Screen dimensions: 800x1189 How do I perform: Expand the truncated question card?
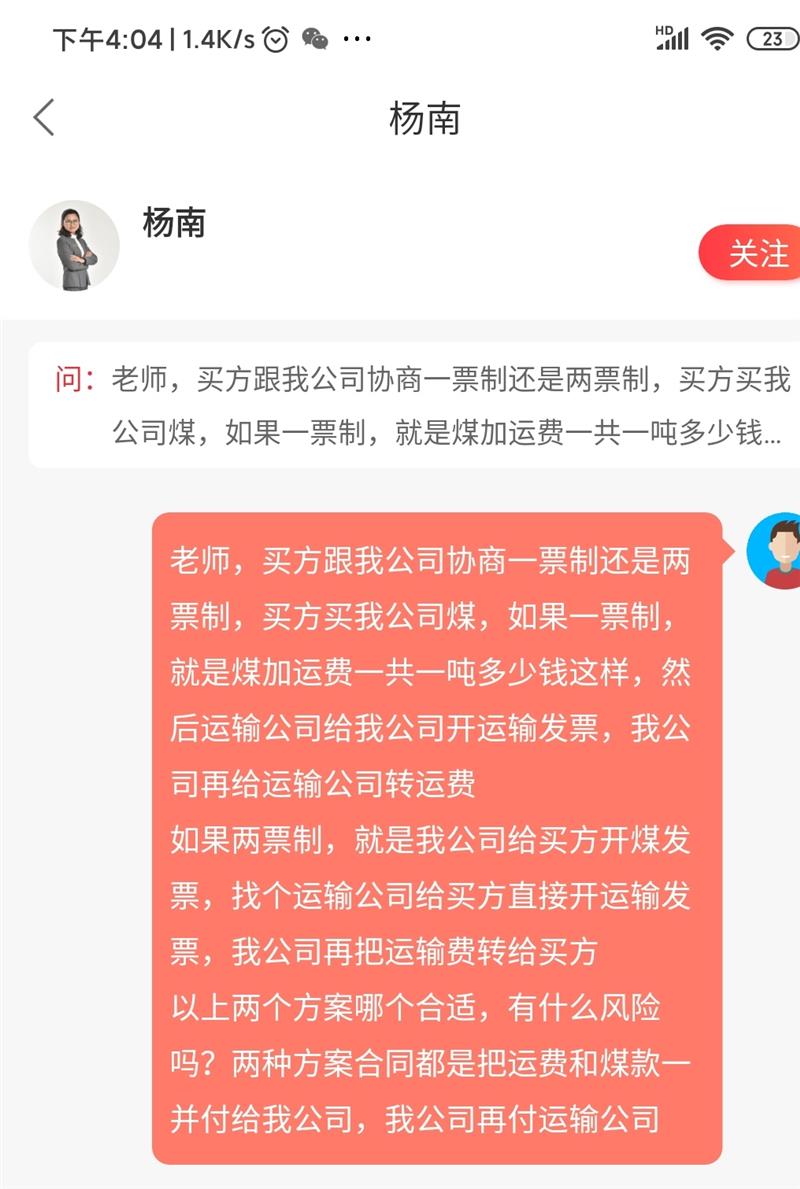click(420, 406)
